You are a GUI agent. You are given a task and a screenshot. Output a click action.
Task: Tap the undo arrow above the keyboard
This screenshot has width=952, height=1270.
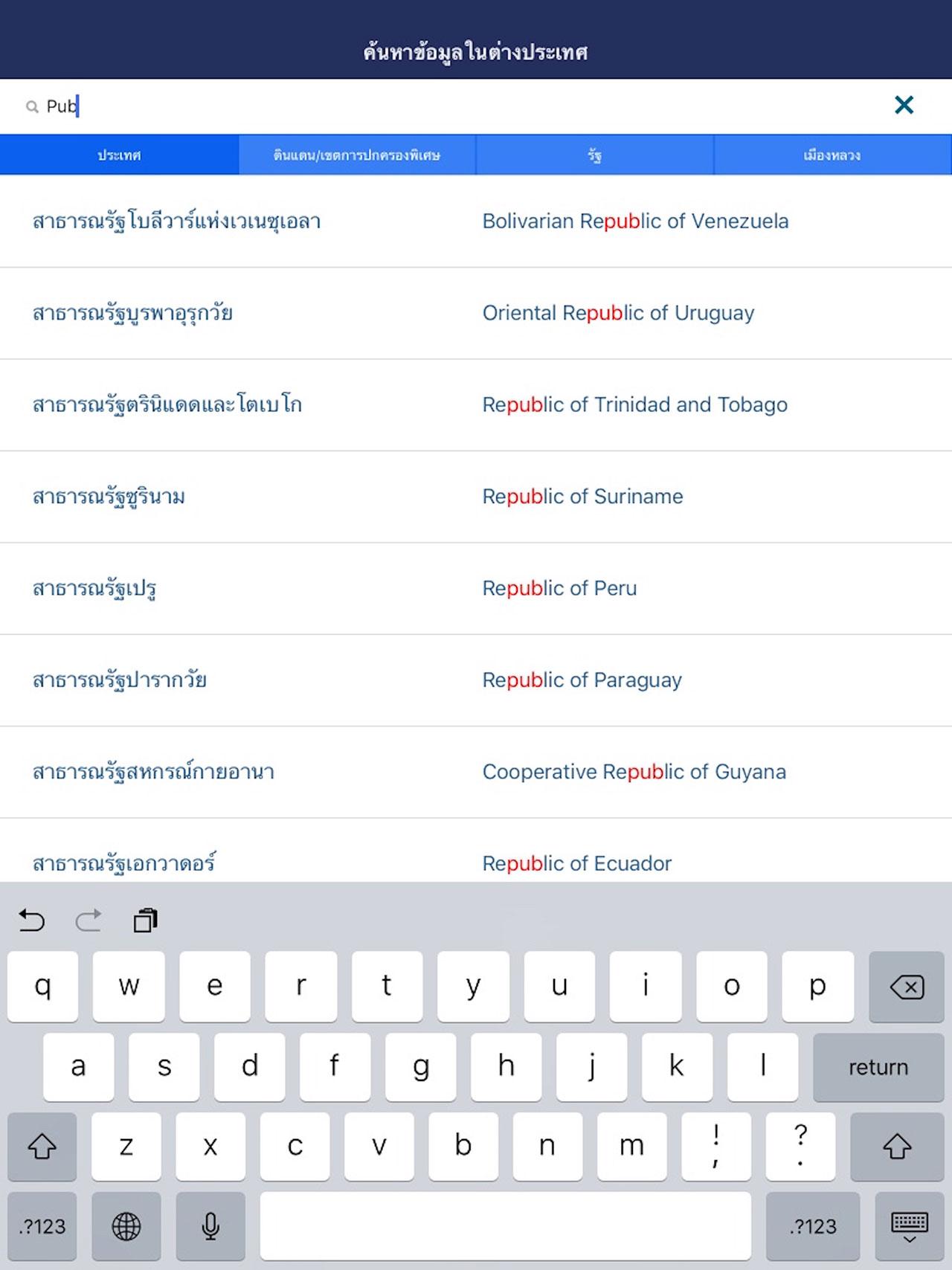pyautogui.click(x=32, y=921)
